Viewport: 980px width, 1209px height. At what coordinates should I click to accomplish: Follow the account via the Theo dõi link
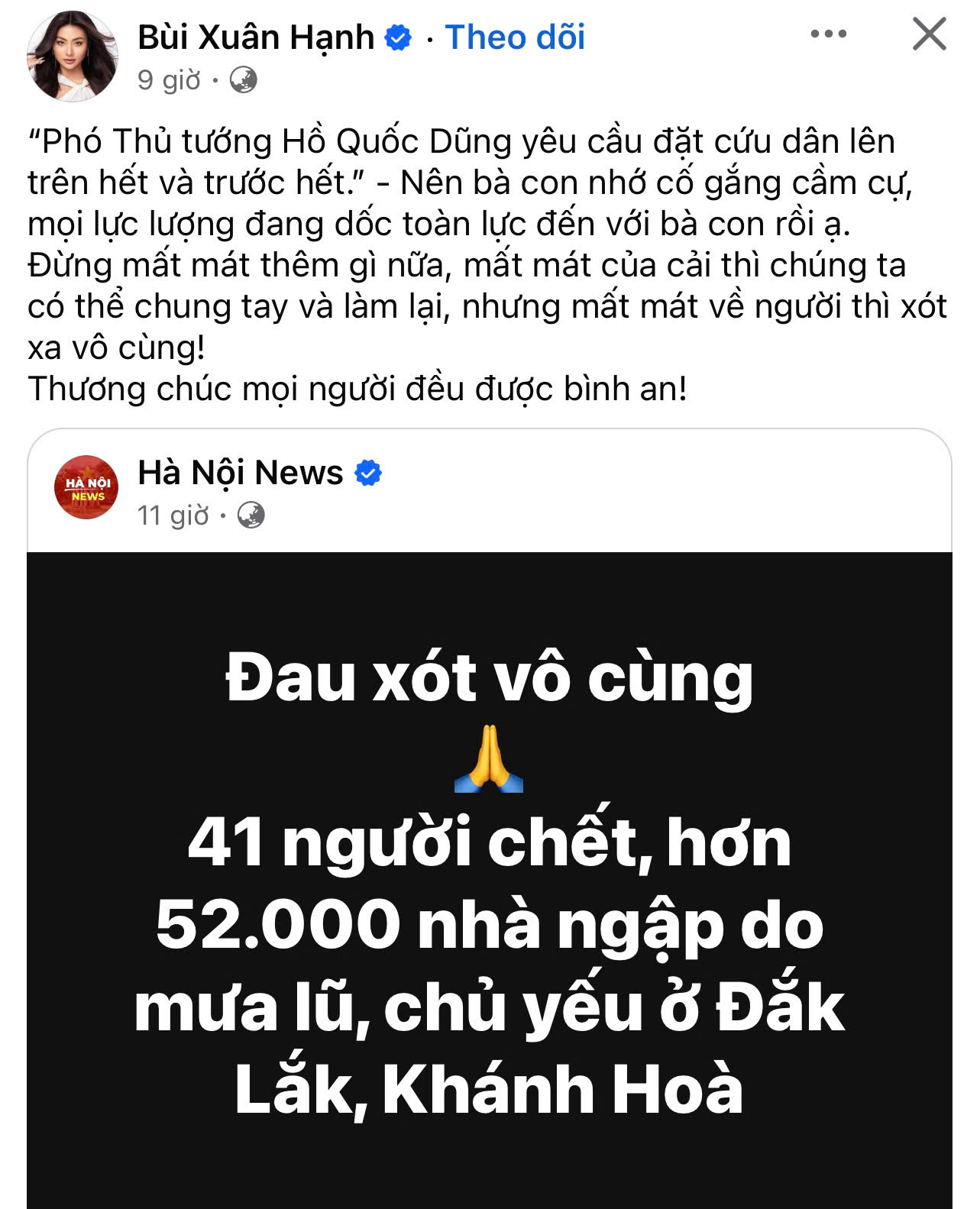point(516,34)
